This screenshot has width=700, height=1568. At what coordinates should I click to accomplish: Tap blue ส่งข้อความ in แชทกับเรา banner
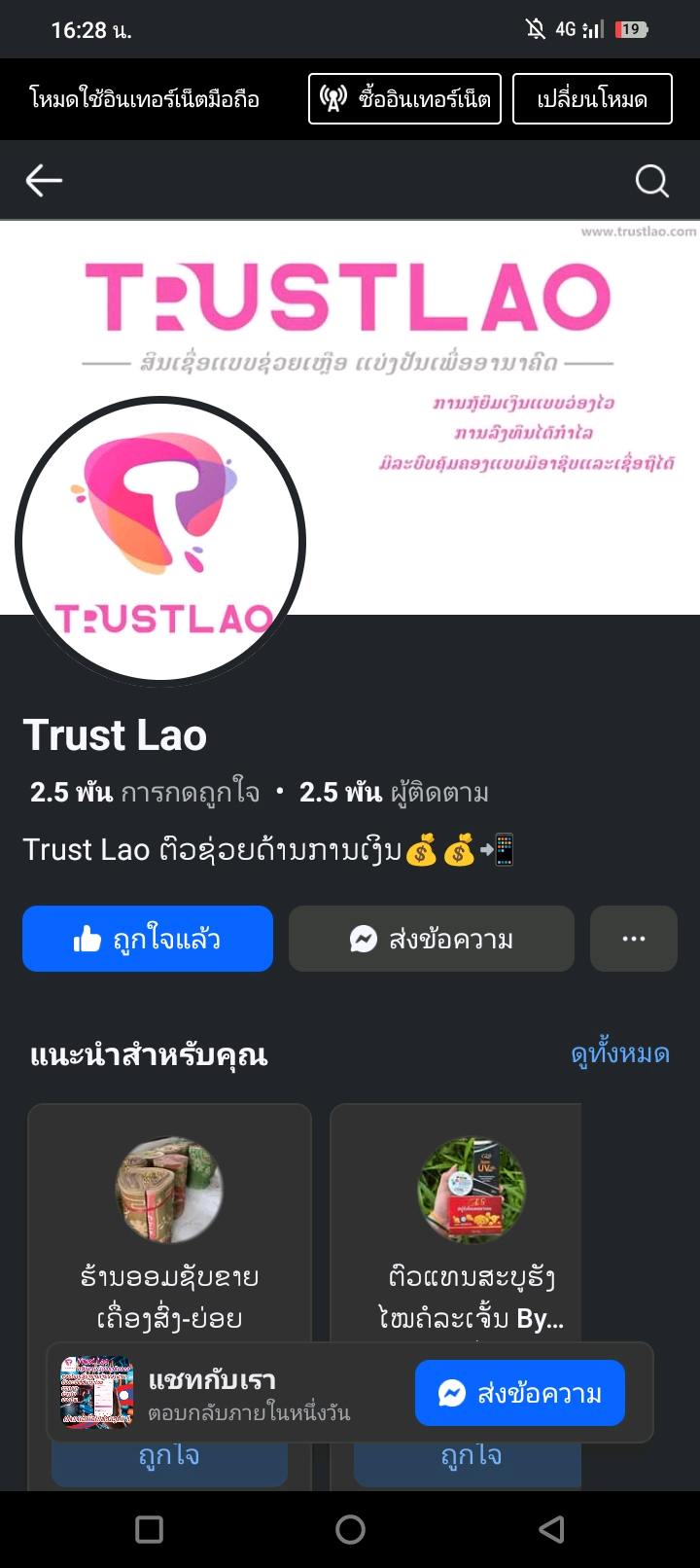519,1393
